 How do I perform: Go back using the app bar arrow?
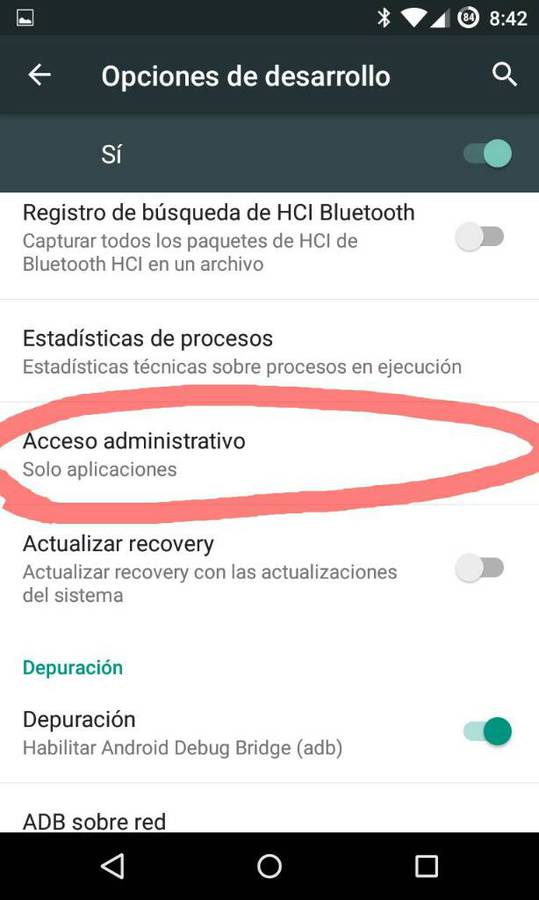pyautogui.click(x=40, y=75)
